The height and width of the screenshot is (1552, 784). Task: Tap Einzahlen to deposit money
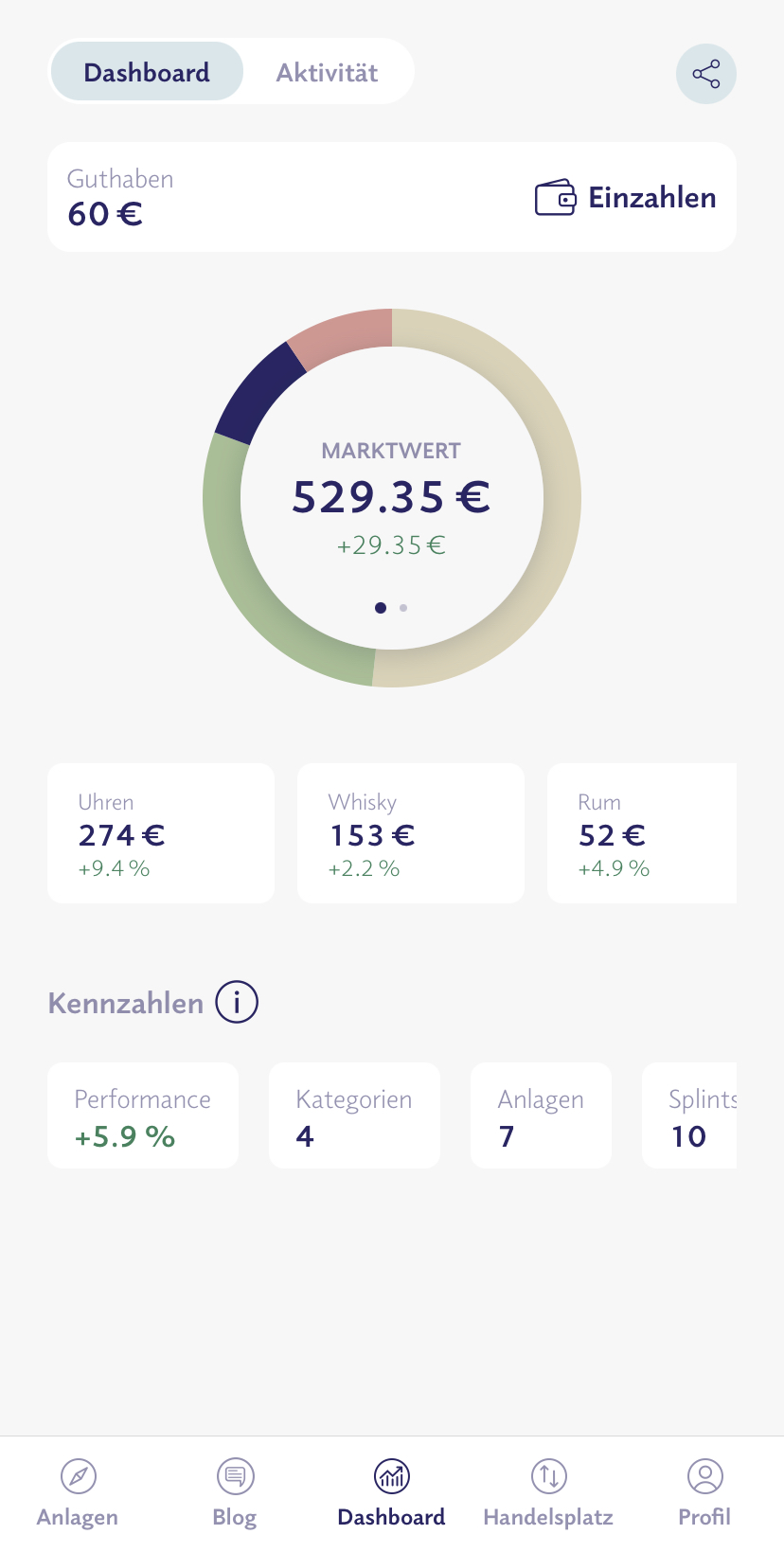click(626, 198)
